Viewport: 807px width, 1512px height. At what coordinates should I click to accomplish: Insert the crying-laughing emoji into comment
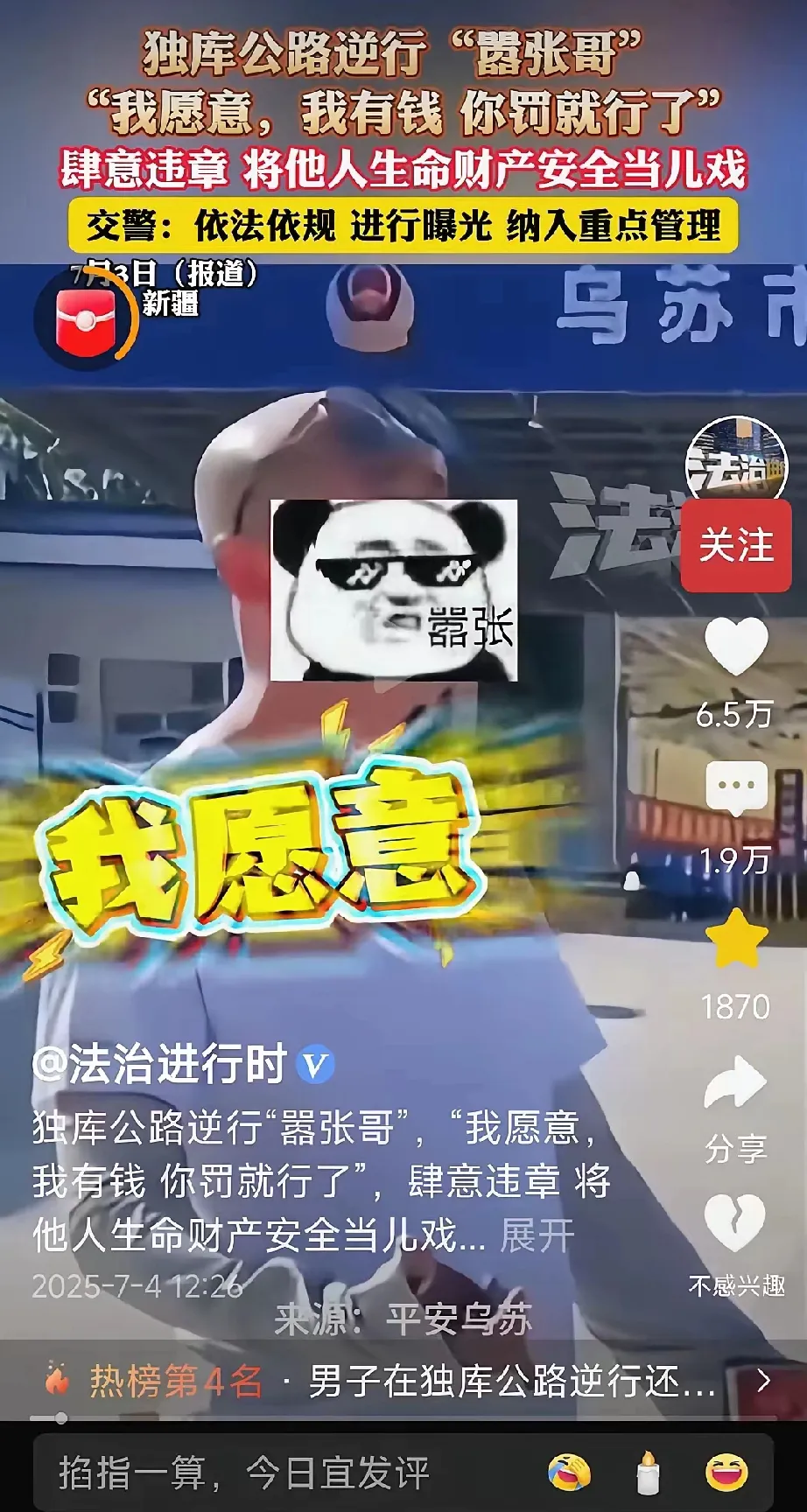pos(569,1473)
